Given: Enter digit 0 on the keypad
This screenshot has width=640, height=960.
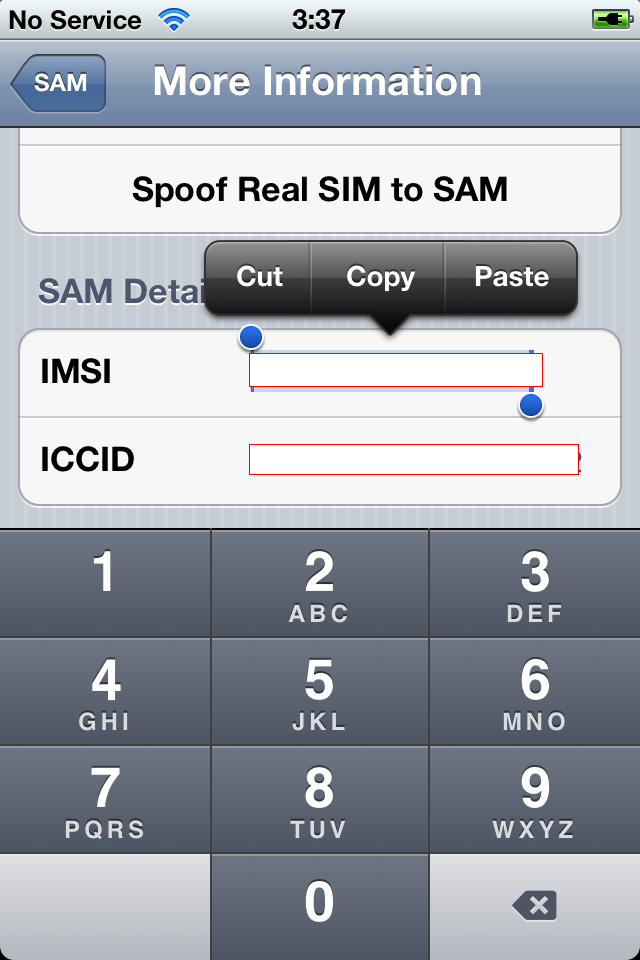Looking at the screenshot, I should pyautogui.click(x=320, y=906).
